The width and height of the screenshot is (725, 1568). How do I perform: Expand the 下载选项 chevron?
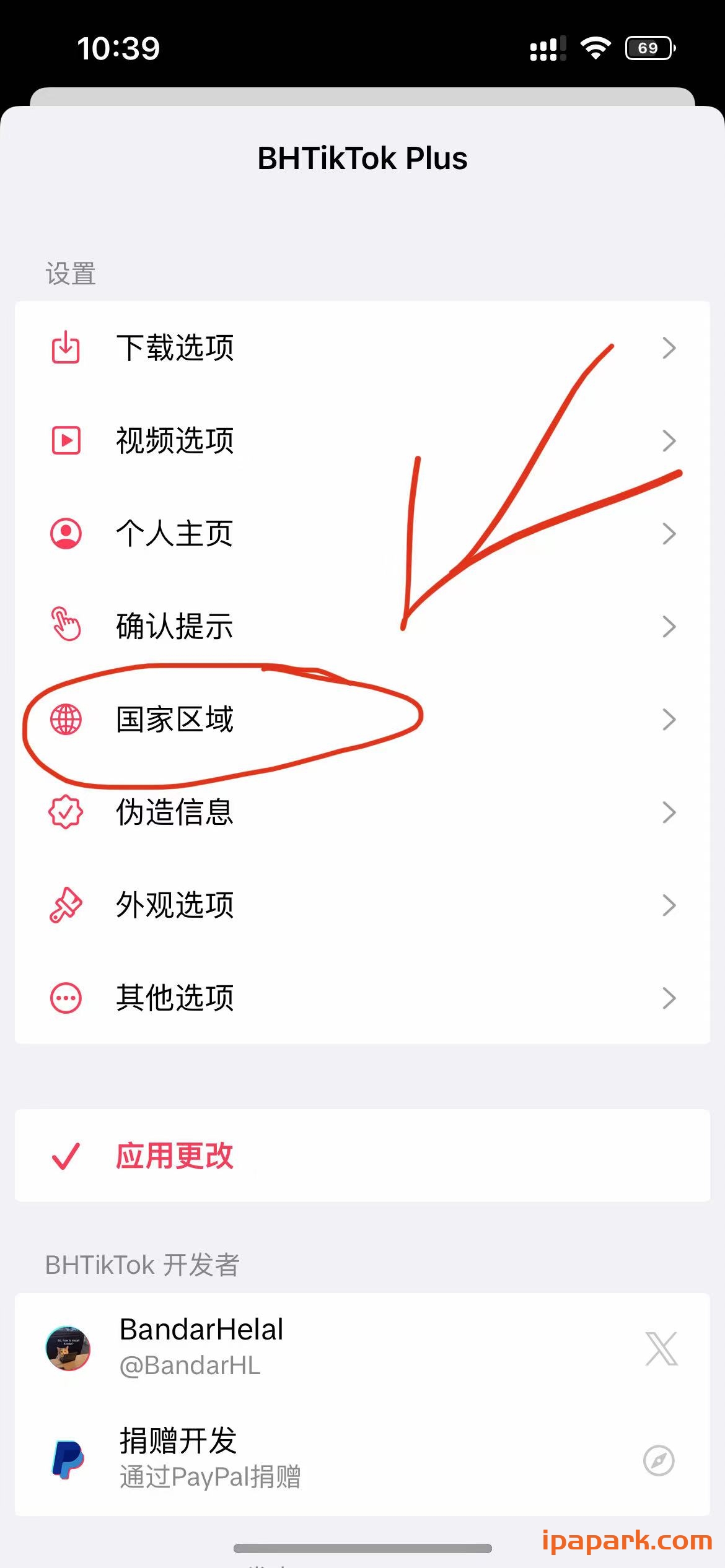[669, 348]
